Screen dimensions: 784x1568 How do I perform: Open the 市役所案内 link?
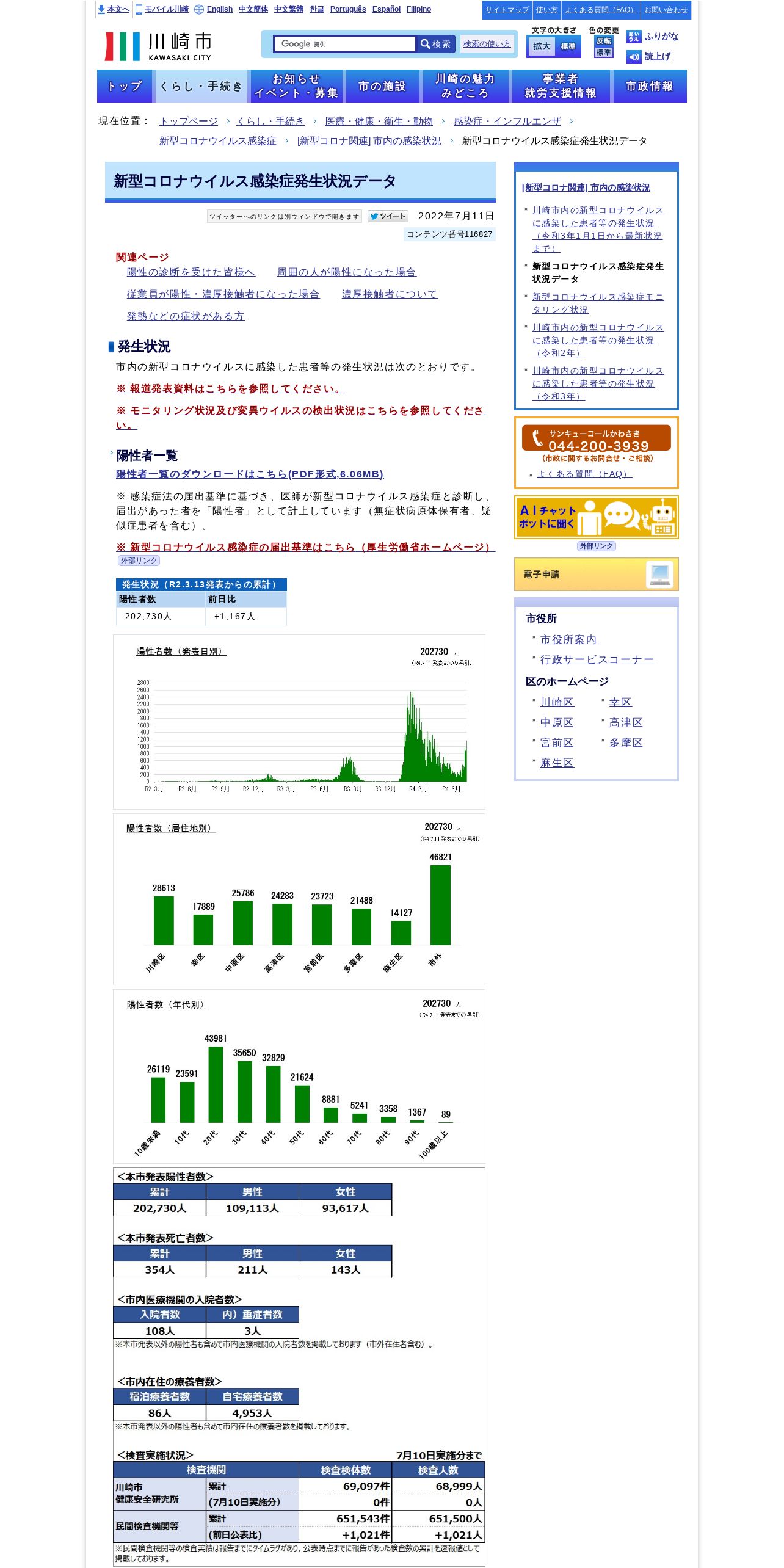pos(568,639)
